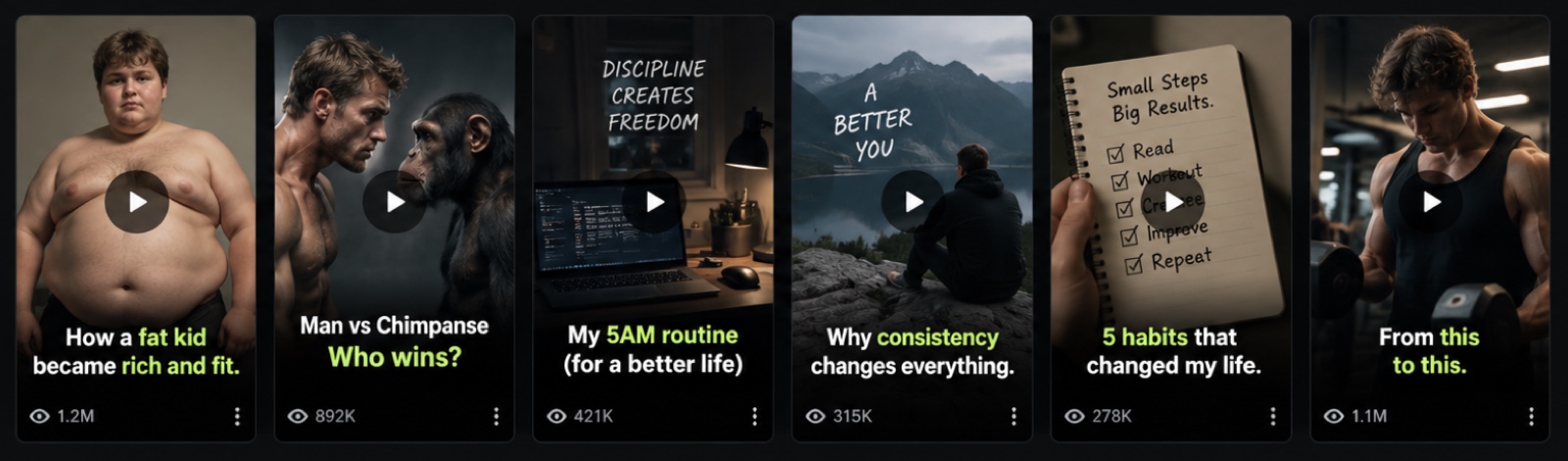Open more options on the 1.1M views video

point(1532,417)
